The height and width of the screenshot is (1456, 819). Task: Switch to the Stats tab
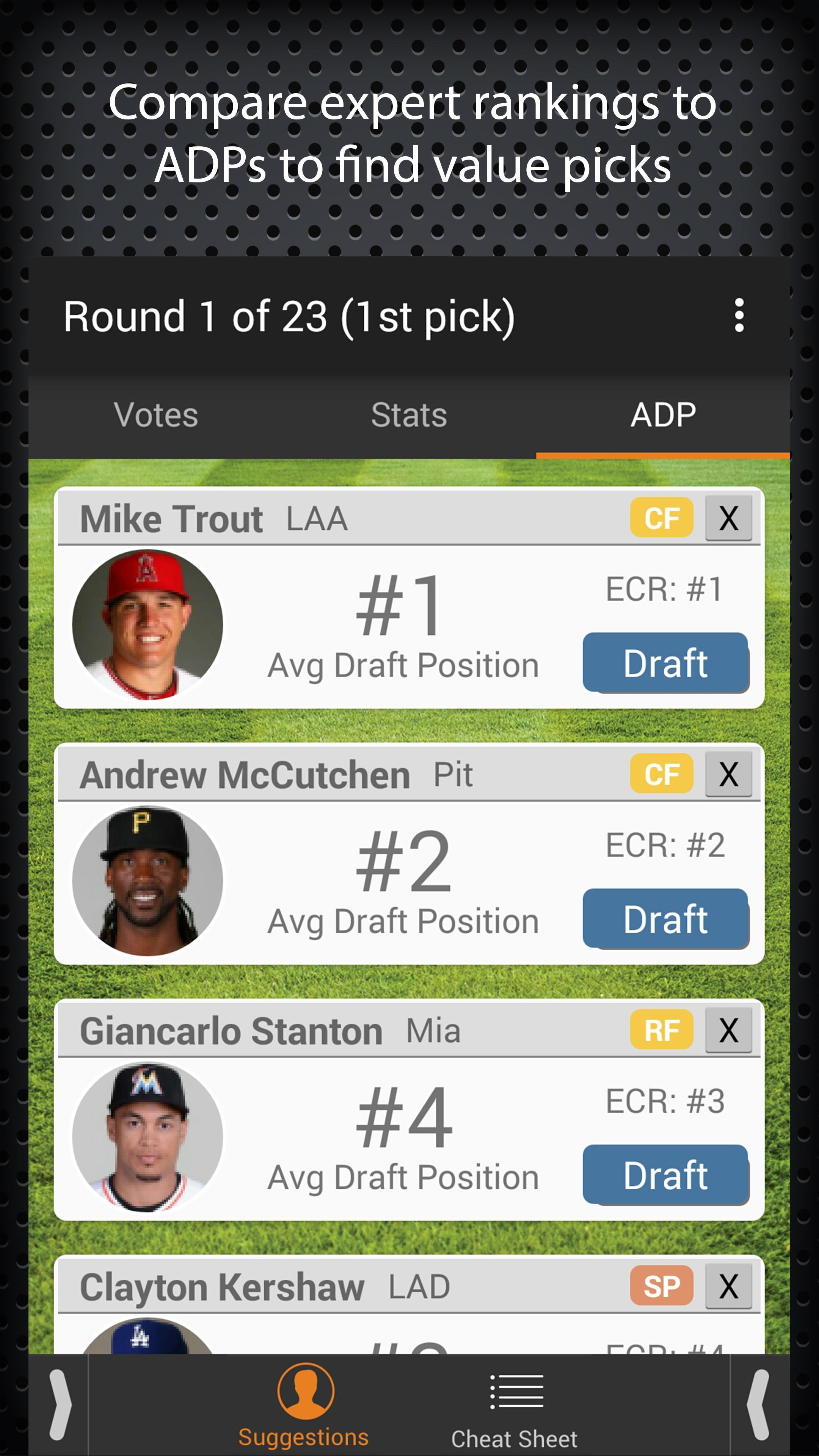[x=409, y=415]
